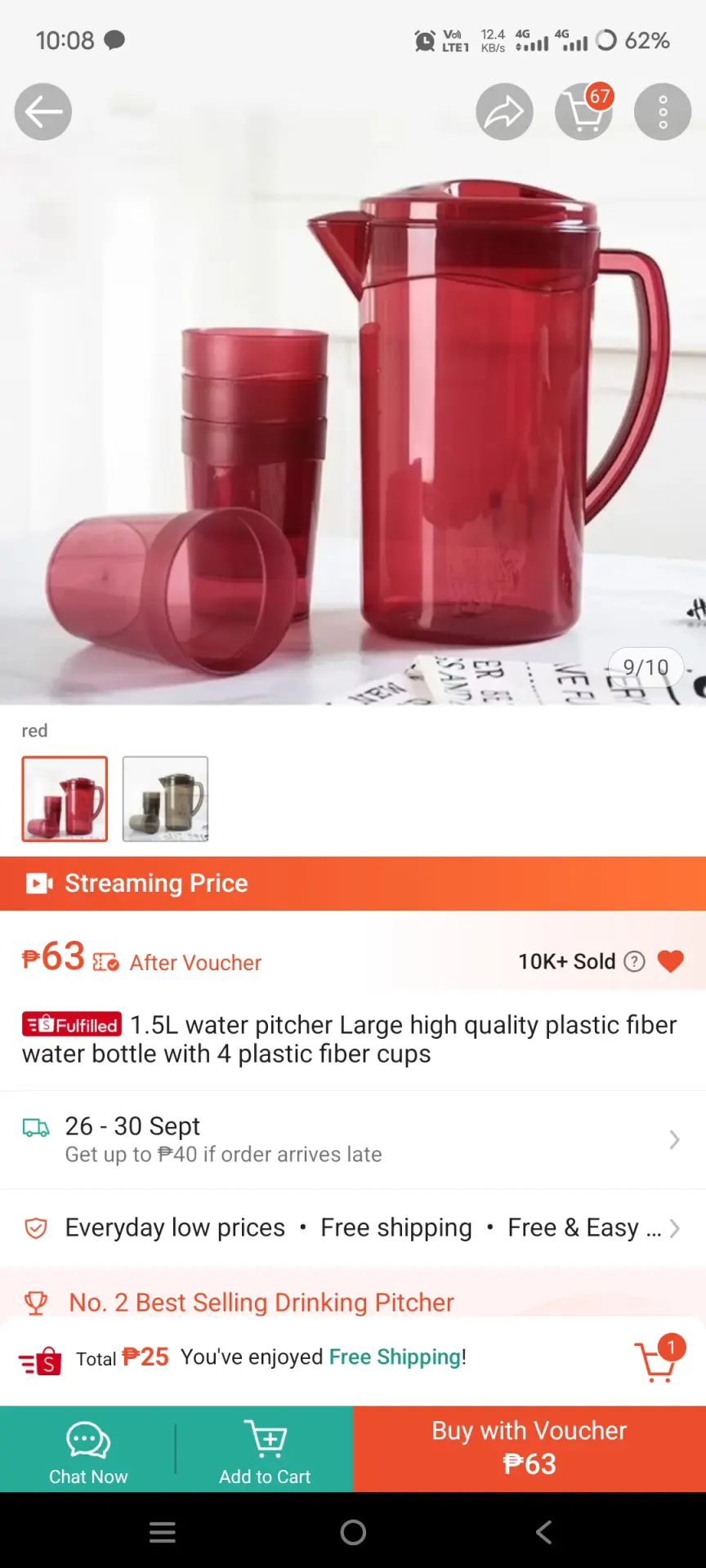This screenshot has height=1568, width=706.
Task: Tap the help icon beside 10K+ Sold
Action: (x=634, y=961)
